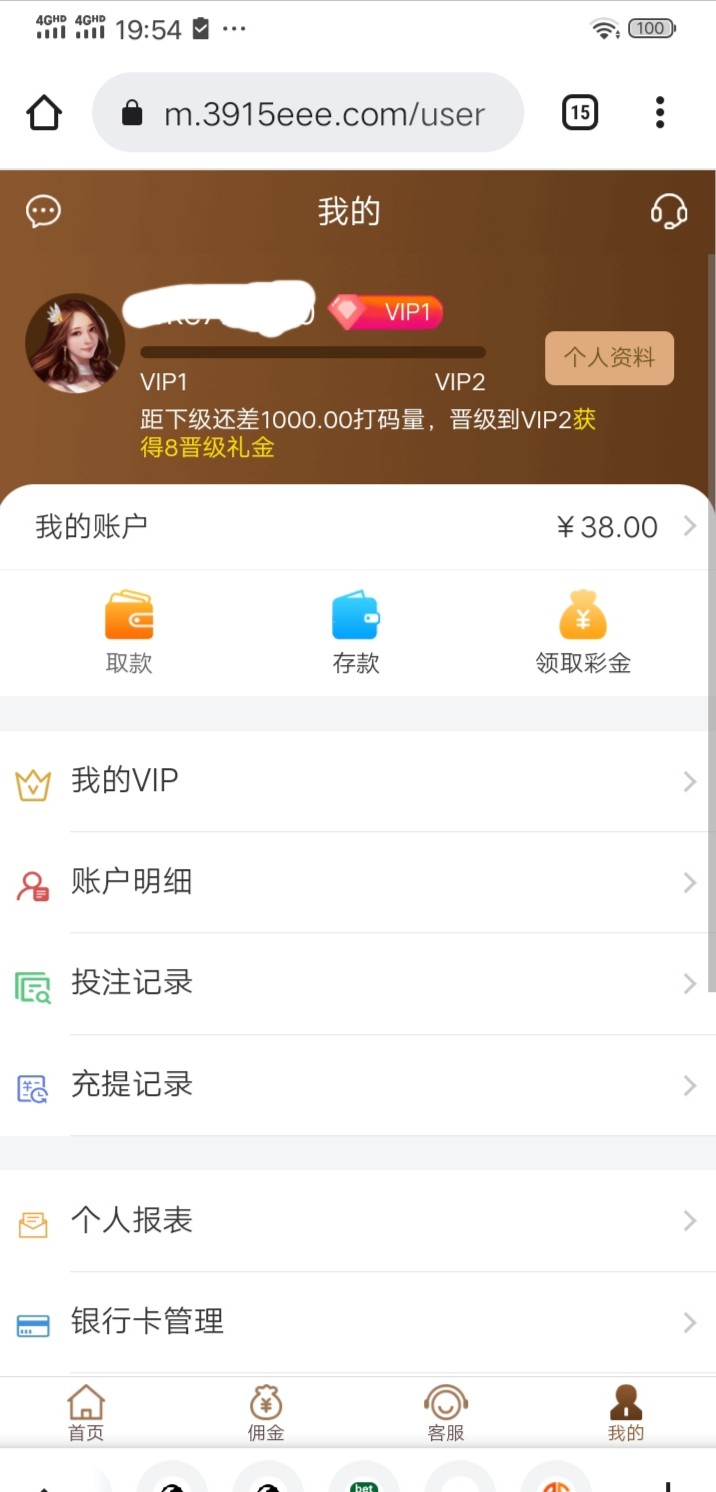
Task: Tap the 个人资料 button
Action: point(609,358)
